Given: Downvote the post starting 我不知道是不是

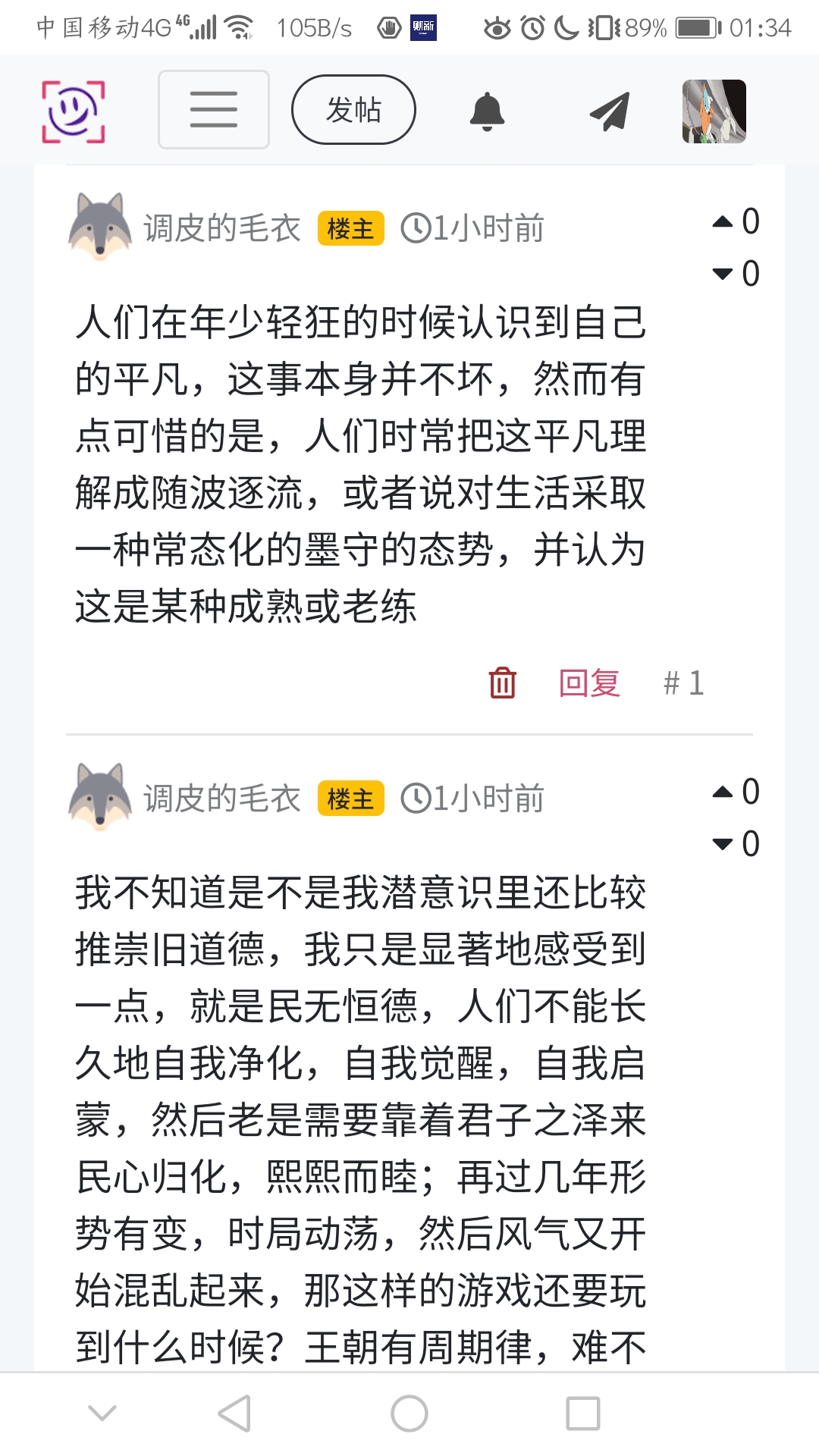Looking at the screenshot, I should click(x=723, y=844).
